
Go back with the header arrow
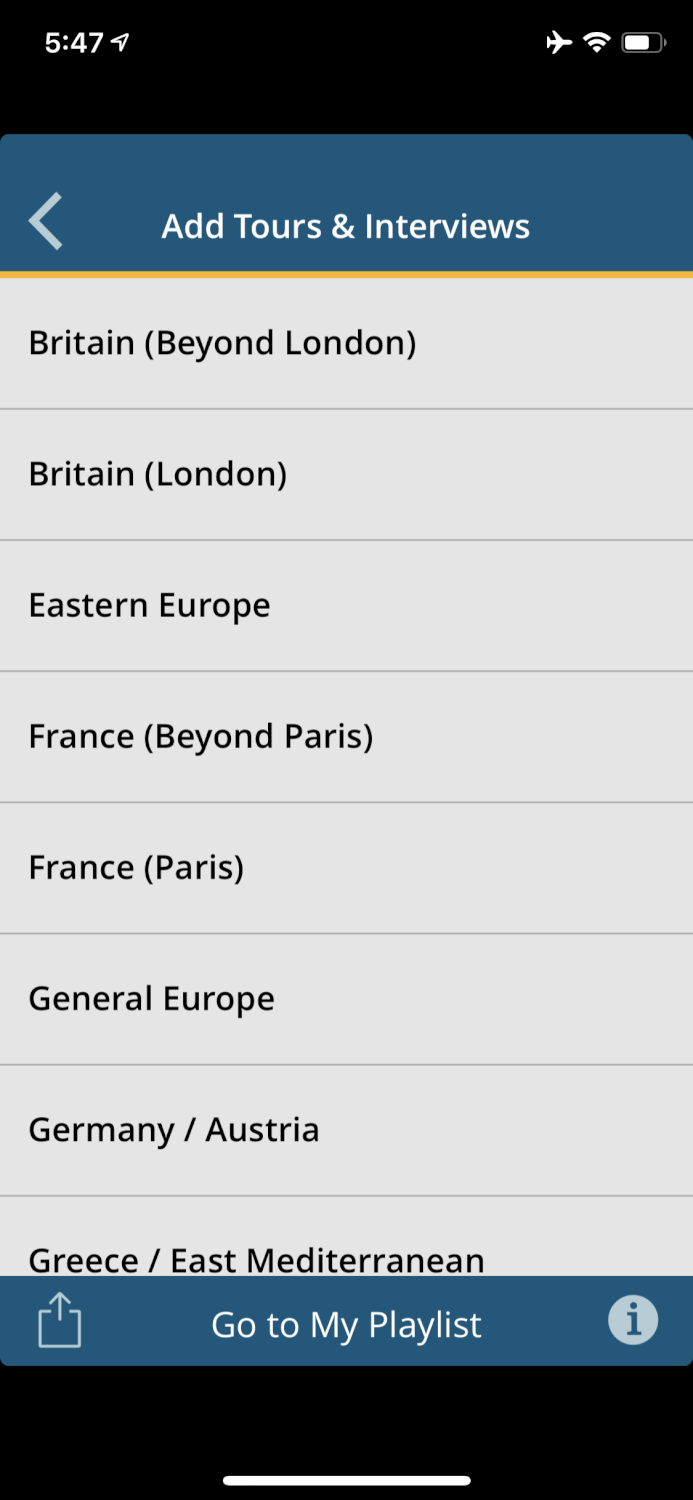click(x=46, y=221)
